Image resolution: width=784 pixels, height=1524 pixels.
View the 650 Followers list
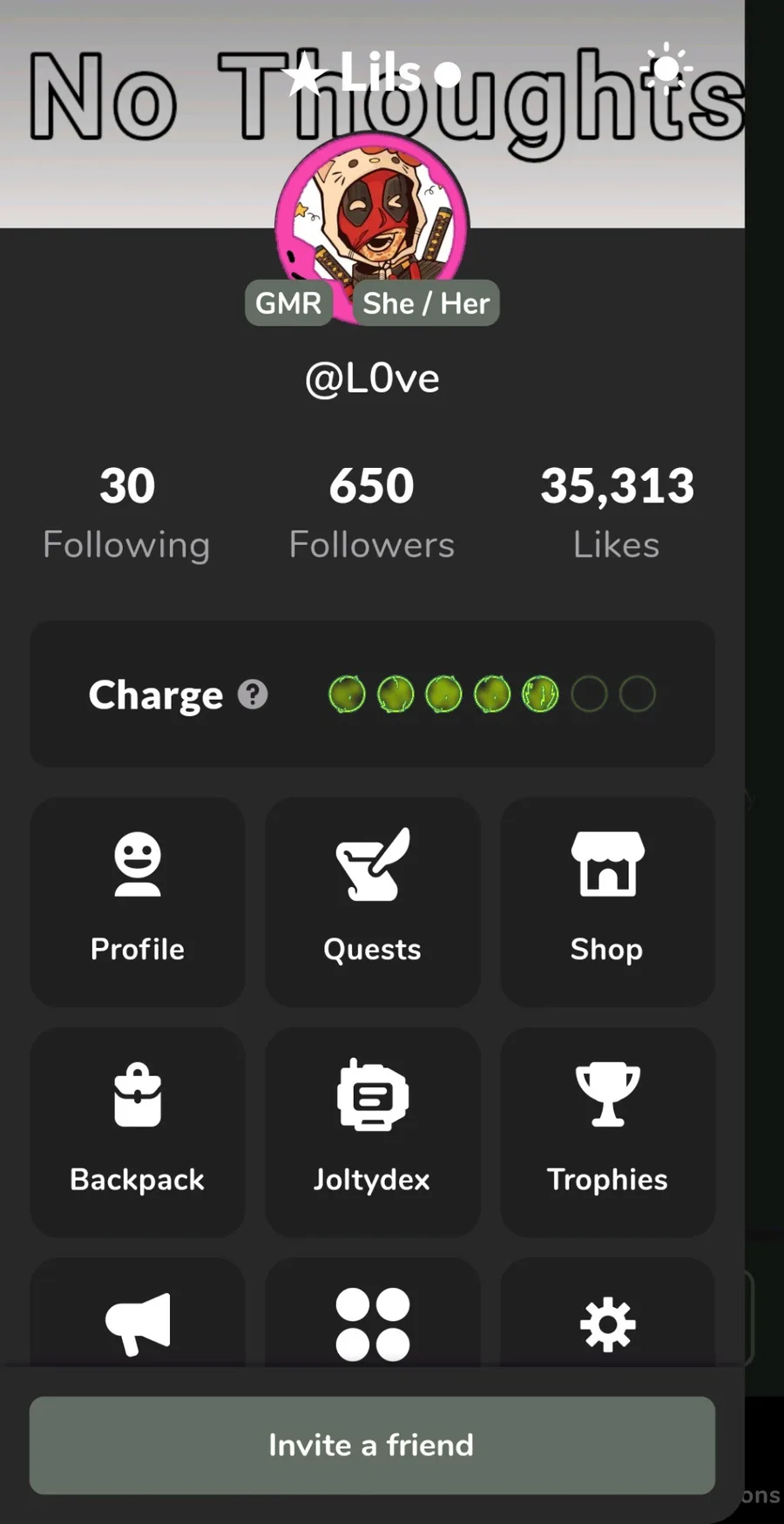click(372, 512)
